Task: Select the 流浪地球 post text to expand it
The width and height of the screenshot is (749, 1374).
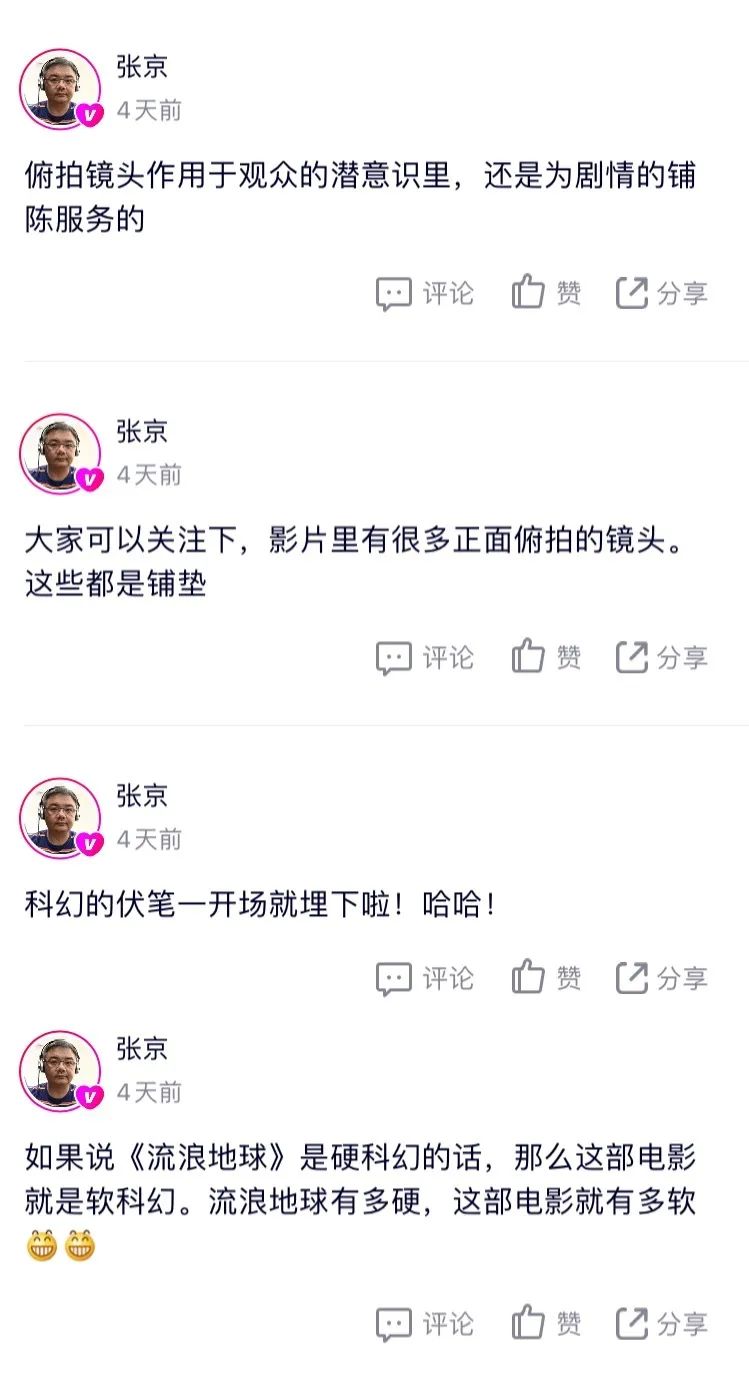Action: click(x=370, y=1190)
